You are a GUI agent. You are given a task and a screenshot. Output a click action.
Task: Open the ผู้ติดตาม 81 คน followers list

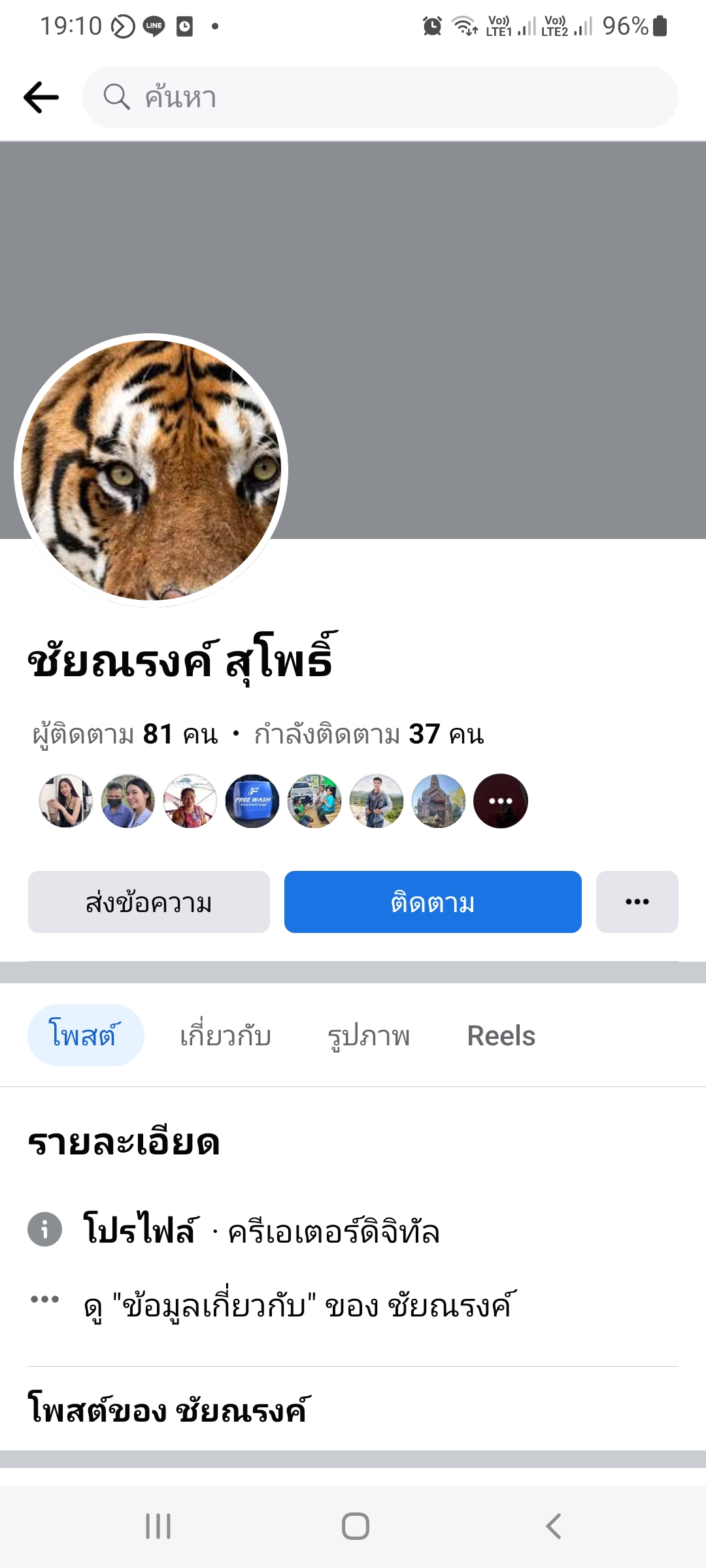click(x=126, y=734)
